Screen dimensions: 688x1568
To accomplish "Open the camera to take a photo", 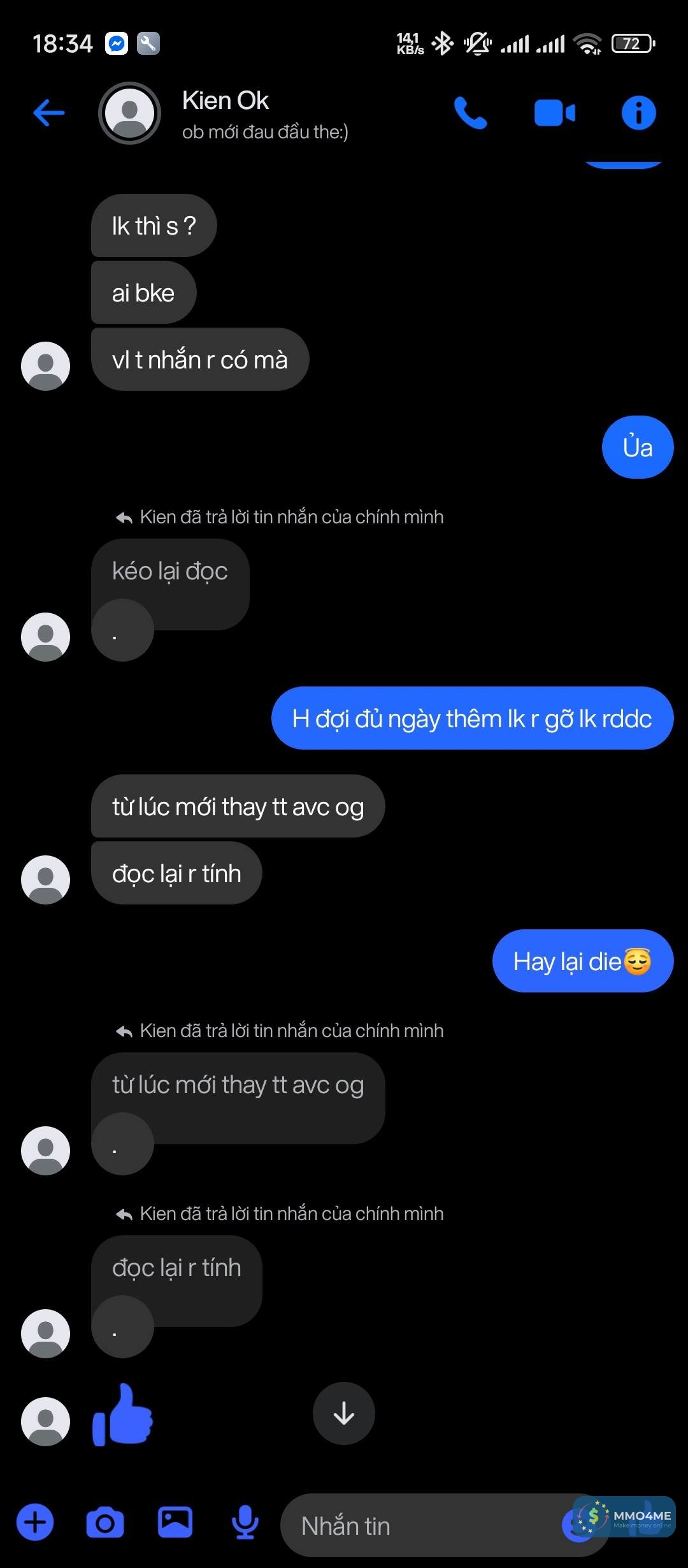I will click(105, 1523).
